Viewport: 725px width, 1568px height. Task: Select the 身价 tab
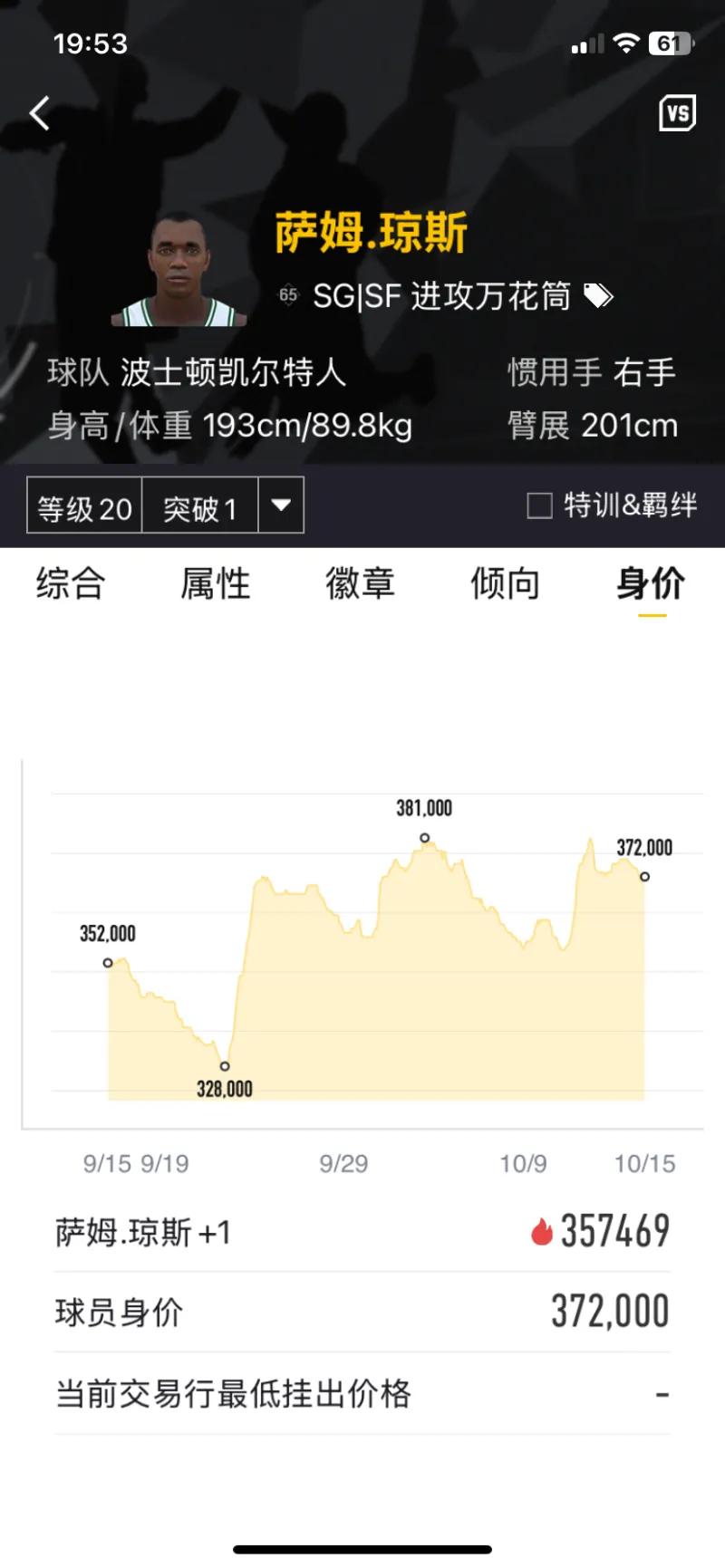(651, 583)
